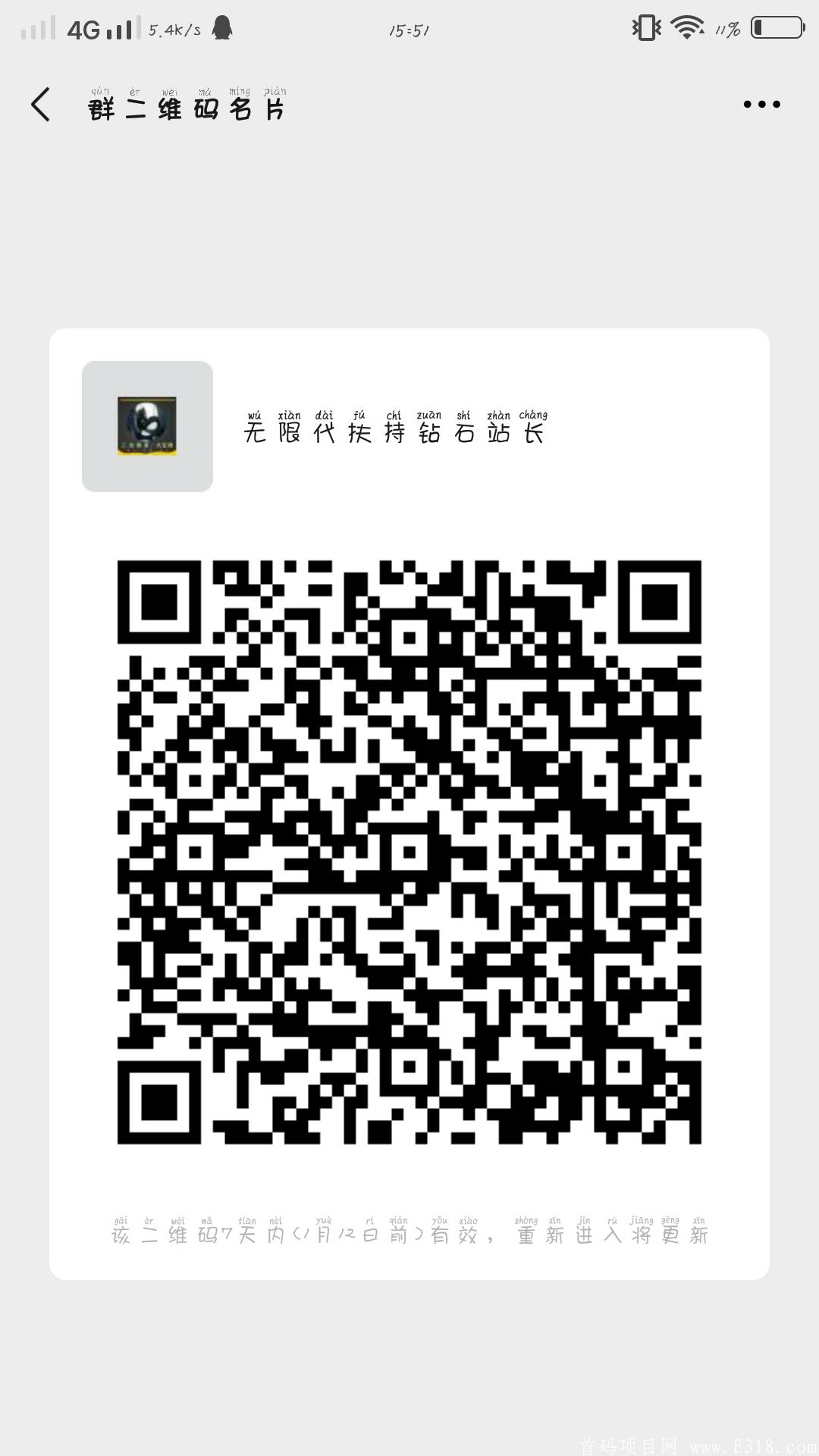Tap the page title 群二维码名片
This screenshot has height=1456, width=819.
186,108
